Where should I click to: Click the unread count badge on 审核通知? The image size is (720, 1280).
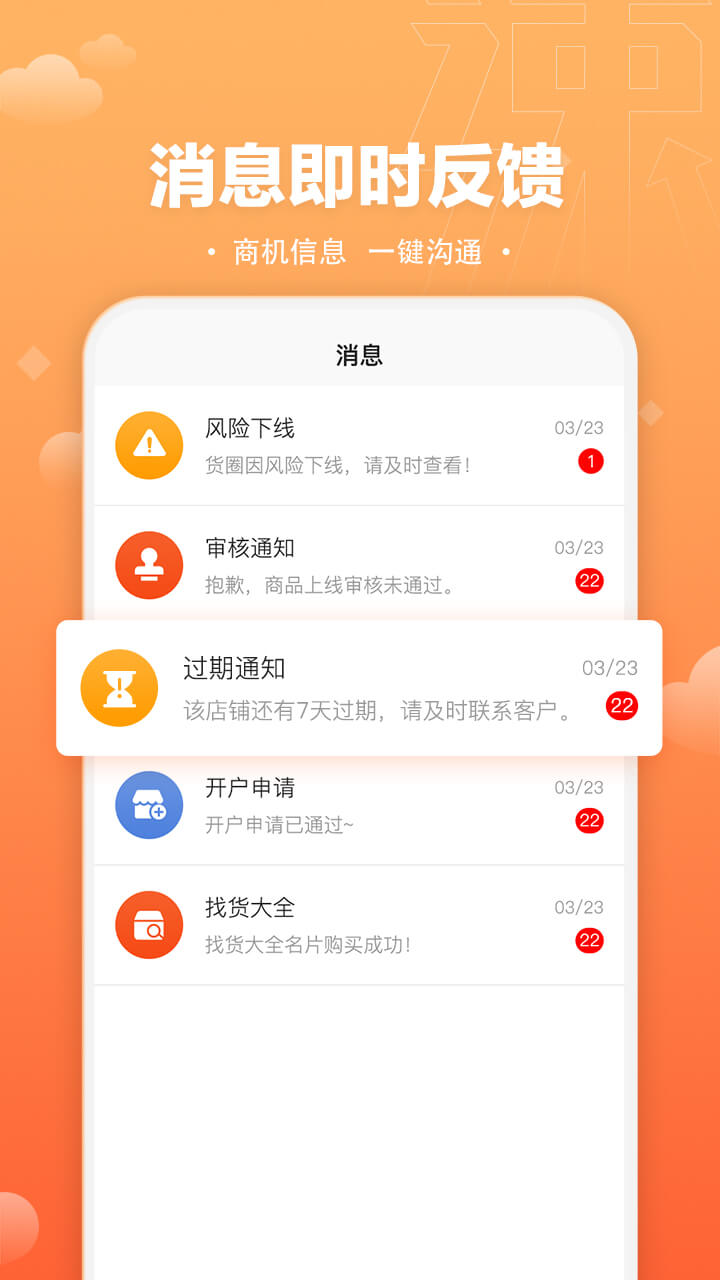590,582
